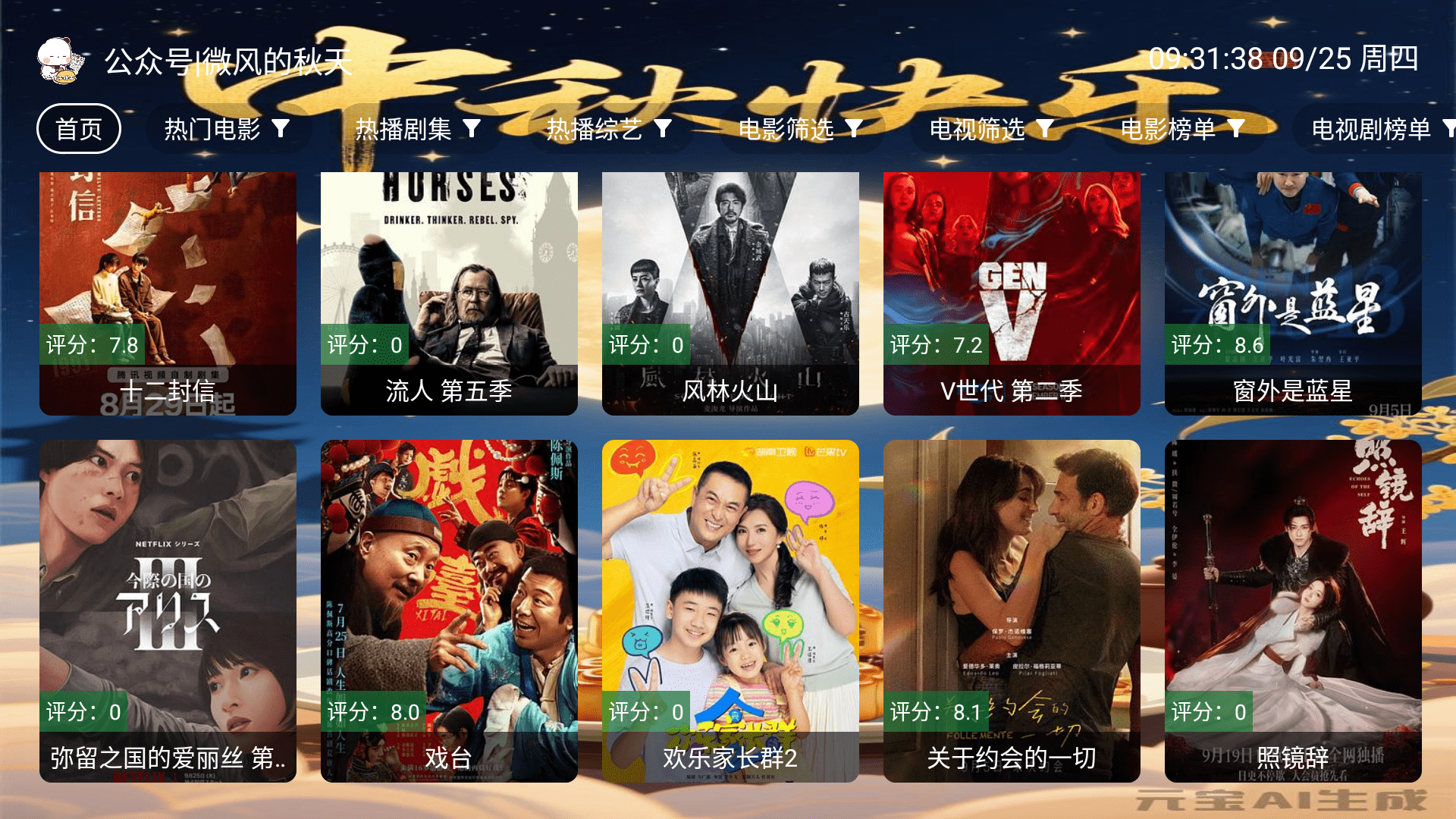This screenshot has width=1456, height=819.
Task: Open the 十二封信 poster card
Action: click(x=168, y=293)
